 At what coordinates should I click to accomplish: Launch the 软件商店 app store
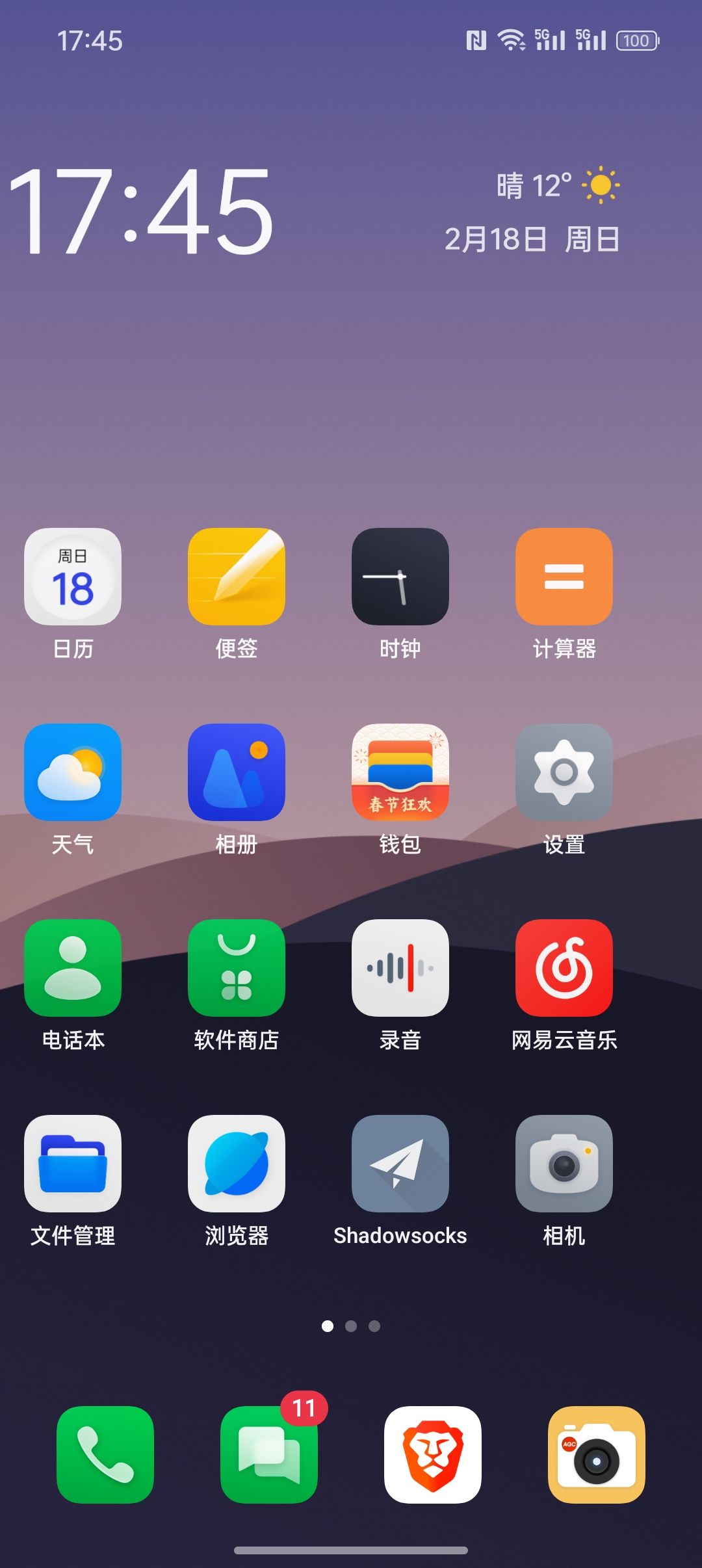click(x=237, y=968)
